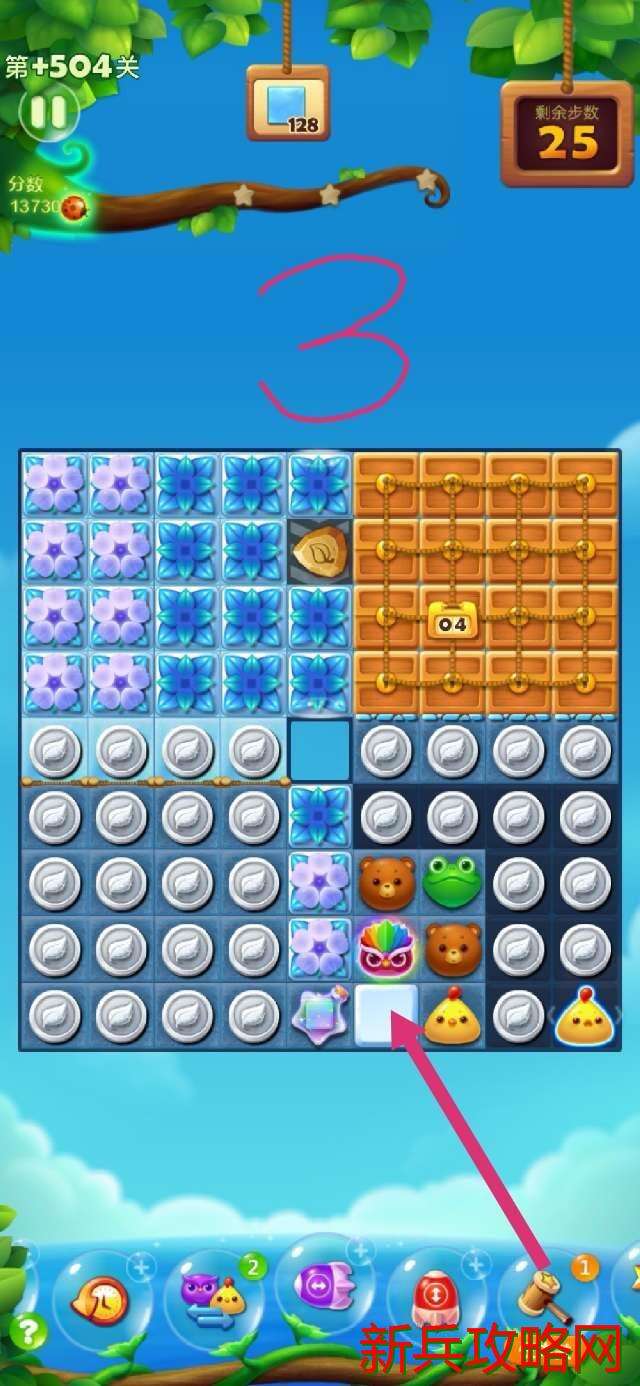The width and height of the screenshot is (640, 1386).
Task: Tap the yellow chick beside the white block
Action: [x=452, y=1015]
